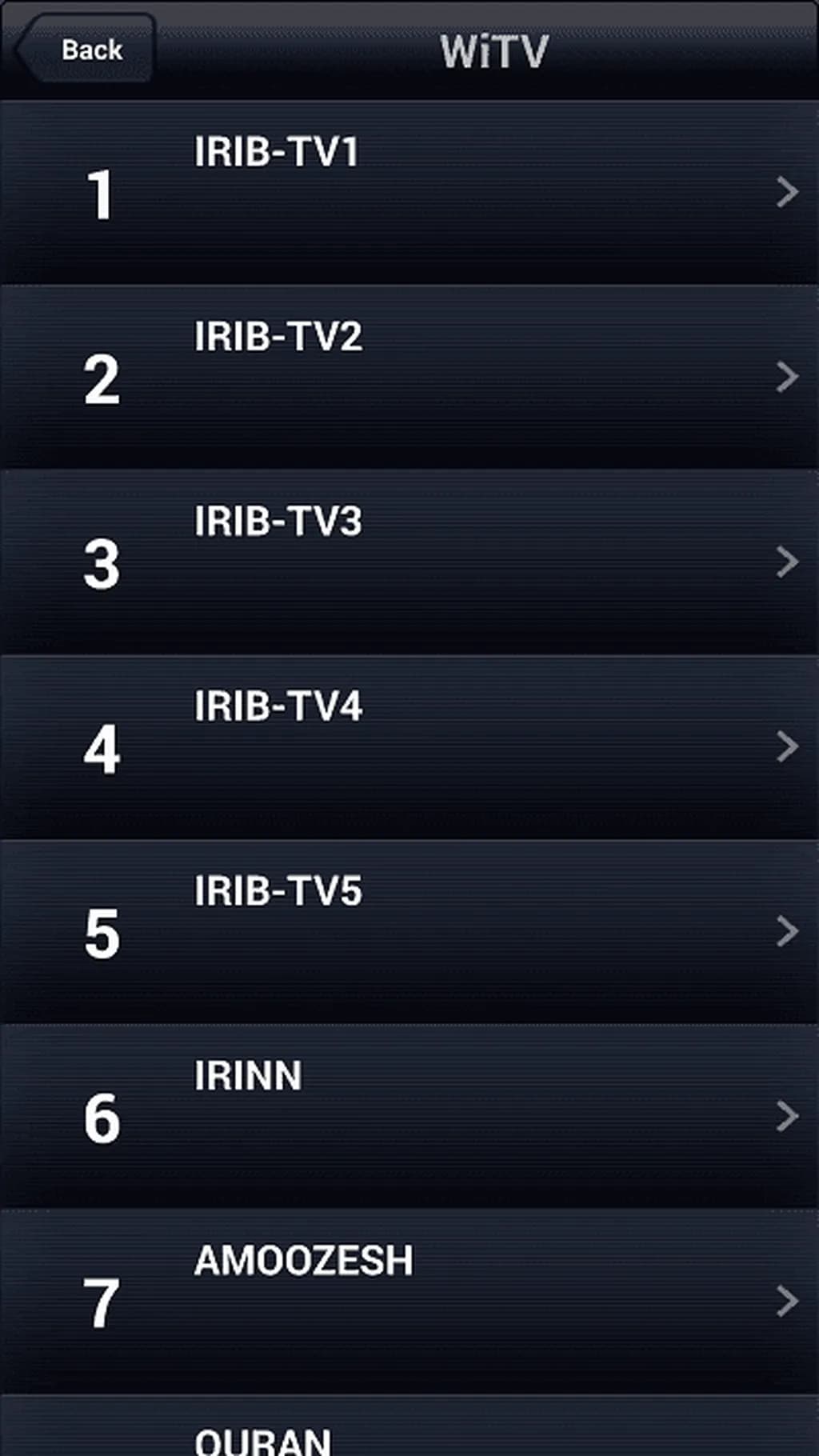Viewport: 819px width, 1456px height.
Task: Select channel 7 AMOOZESH
Action: click(x=408, y=1301)
